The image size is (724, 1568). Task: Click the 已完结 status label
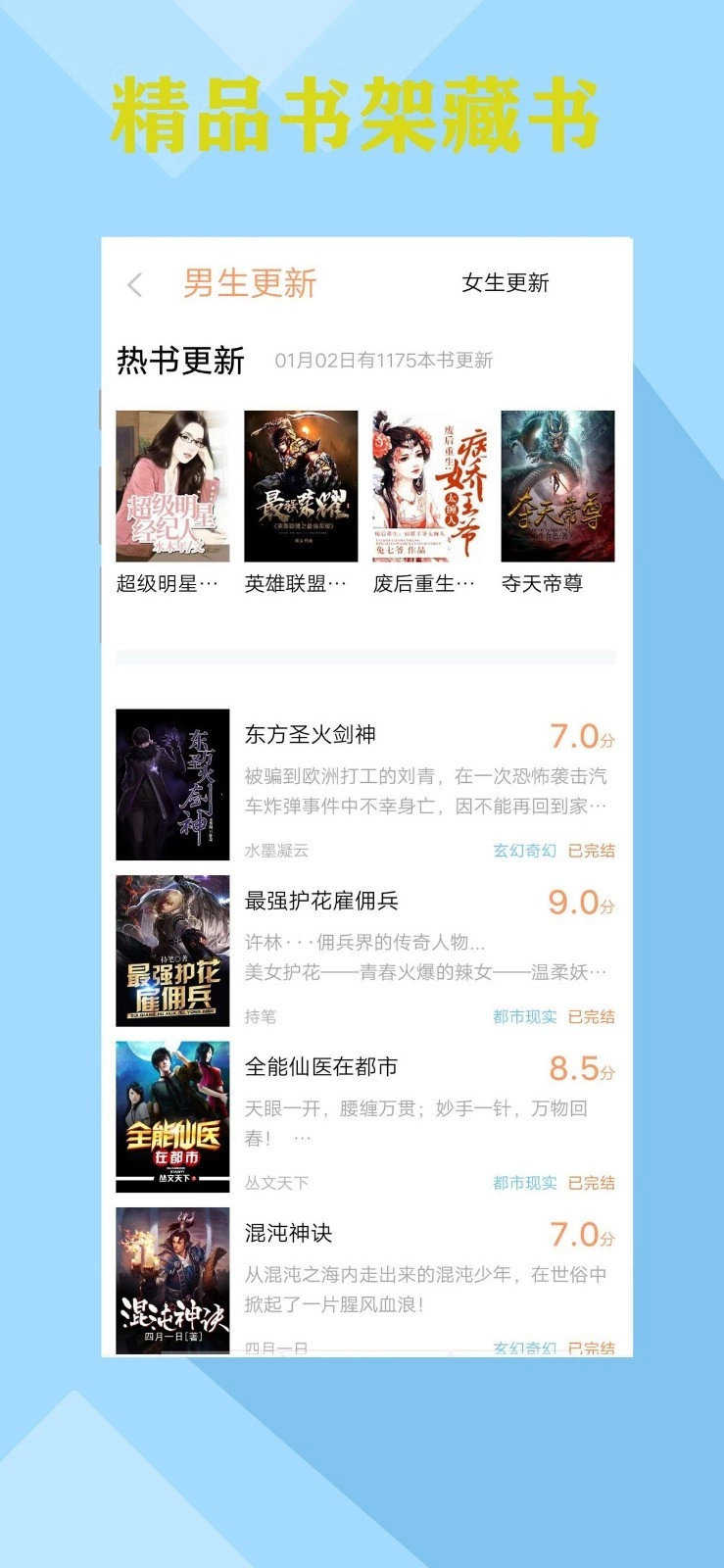589,851
